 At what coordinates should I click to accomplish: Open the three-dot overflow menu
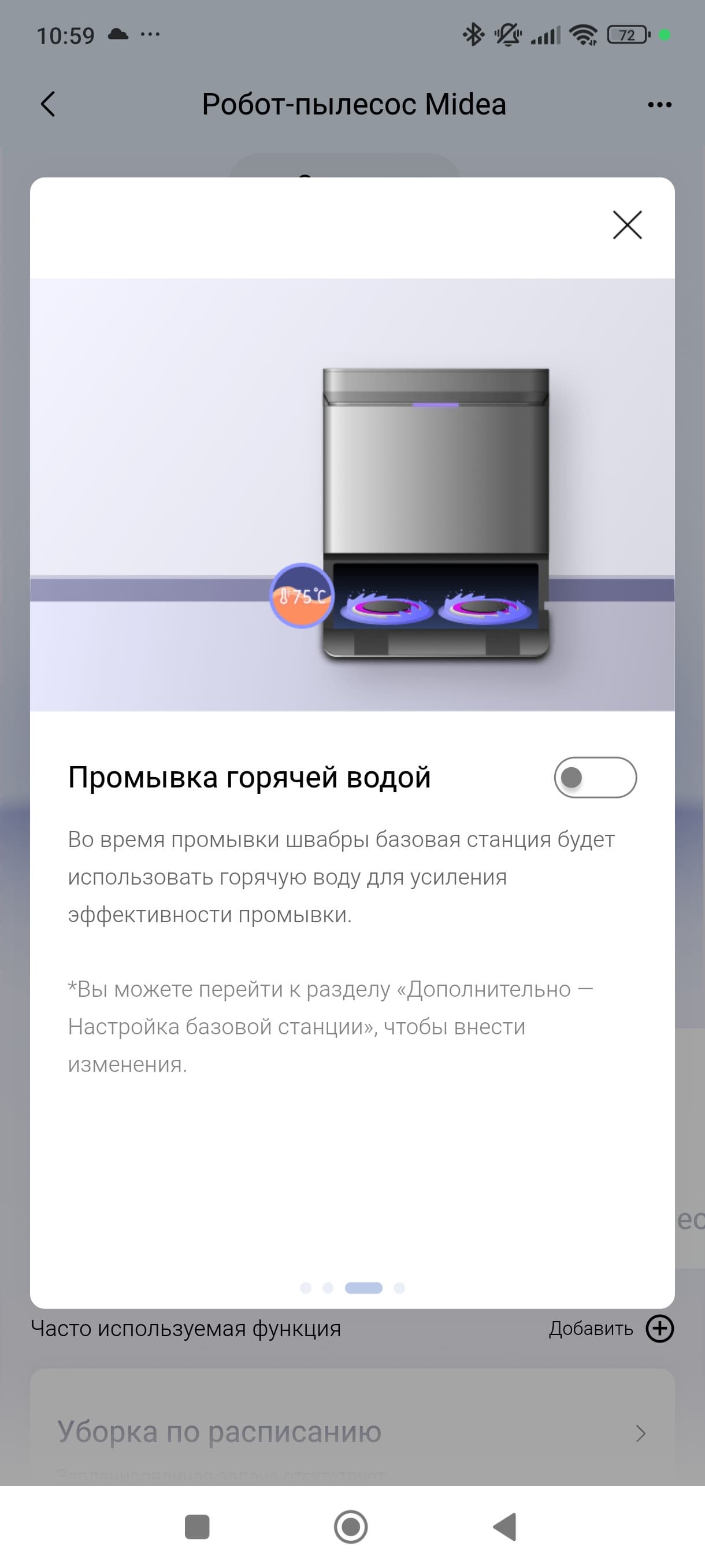tap(659, 105)
